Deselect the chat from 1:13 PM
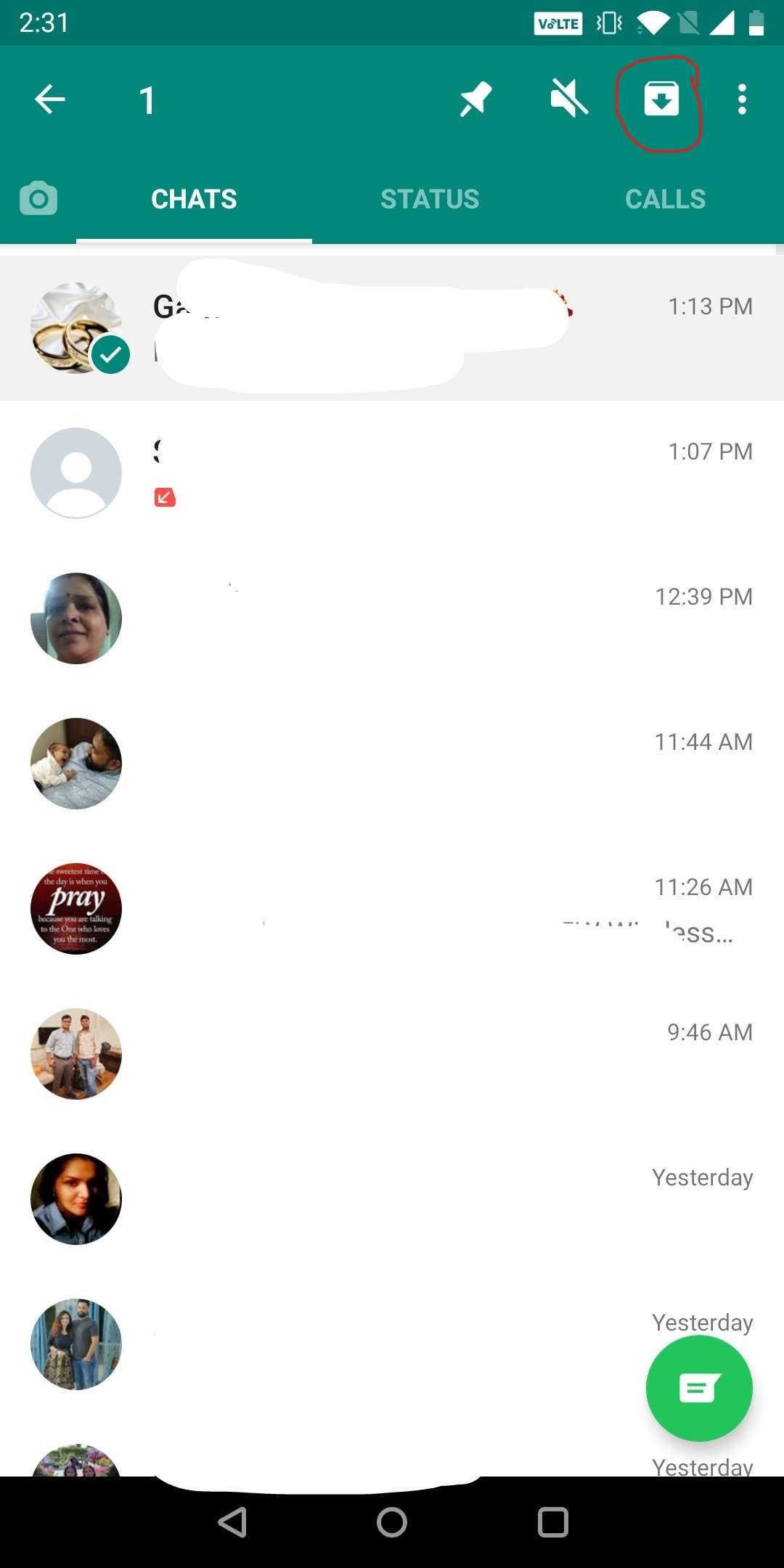The height and width of the screenshot is (1568, 784). coord(392,328)
